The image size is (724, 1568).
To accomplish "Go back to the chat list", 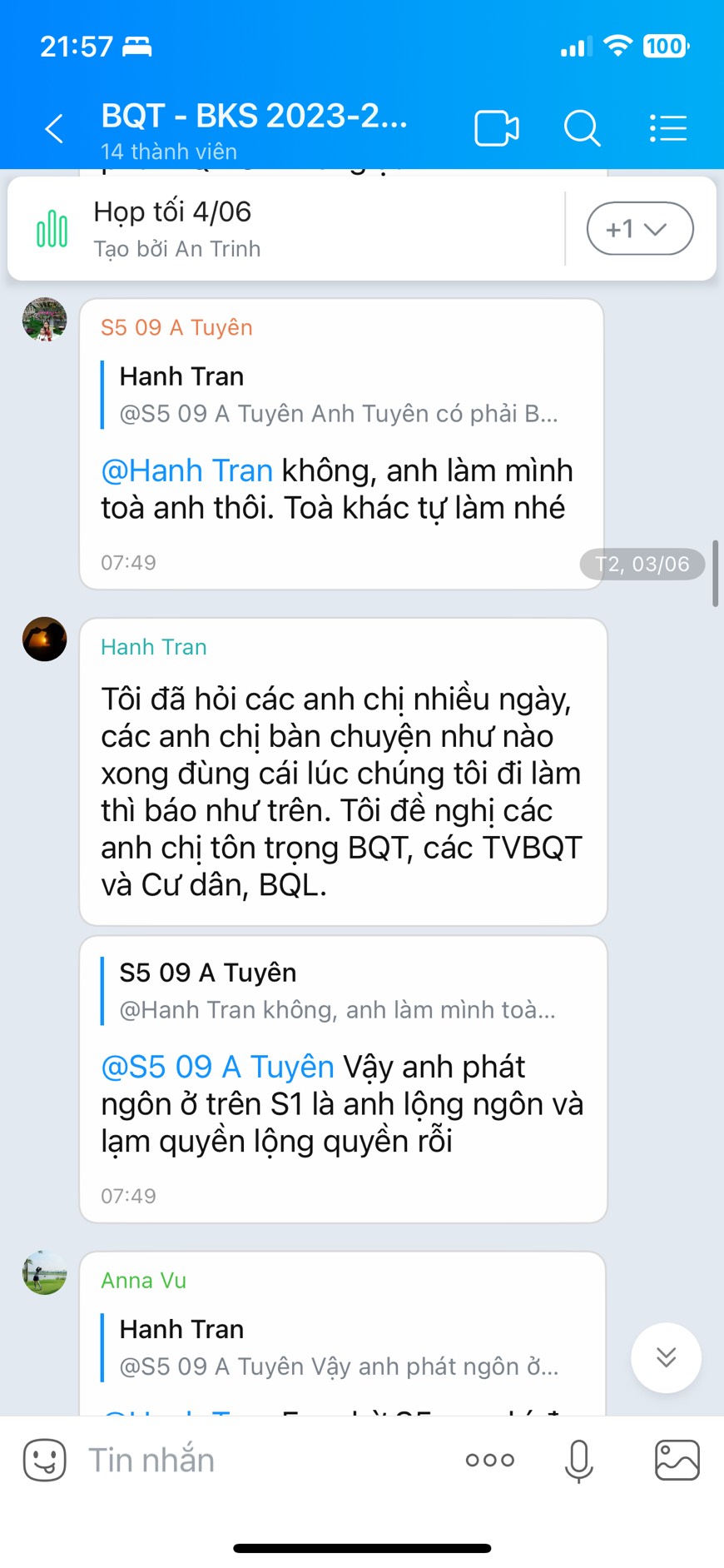I will pyautogui.click(x=54, y=129).
